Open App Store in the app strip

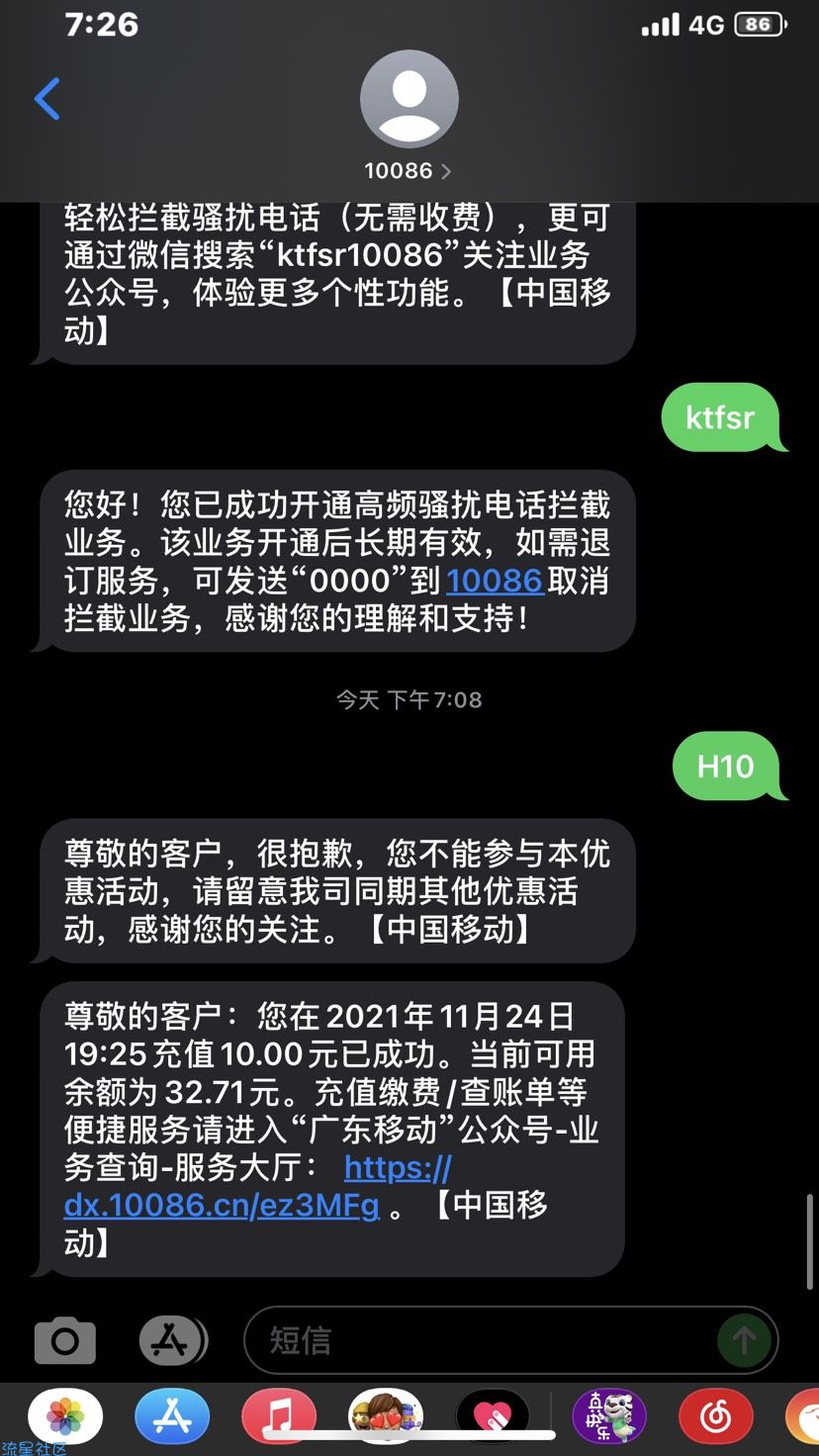(172, 1418)
